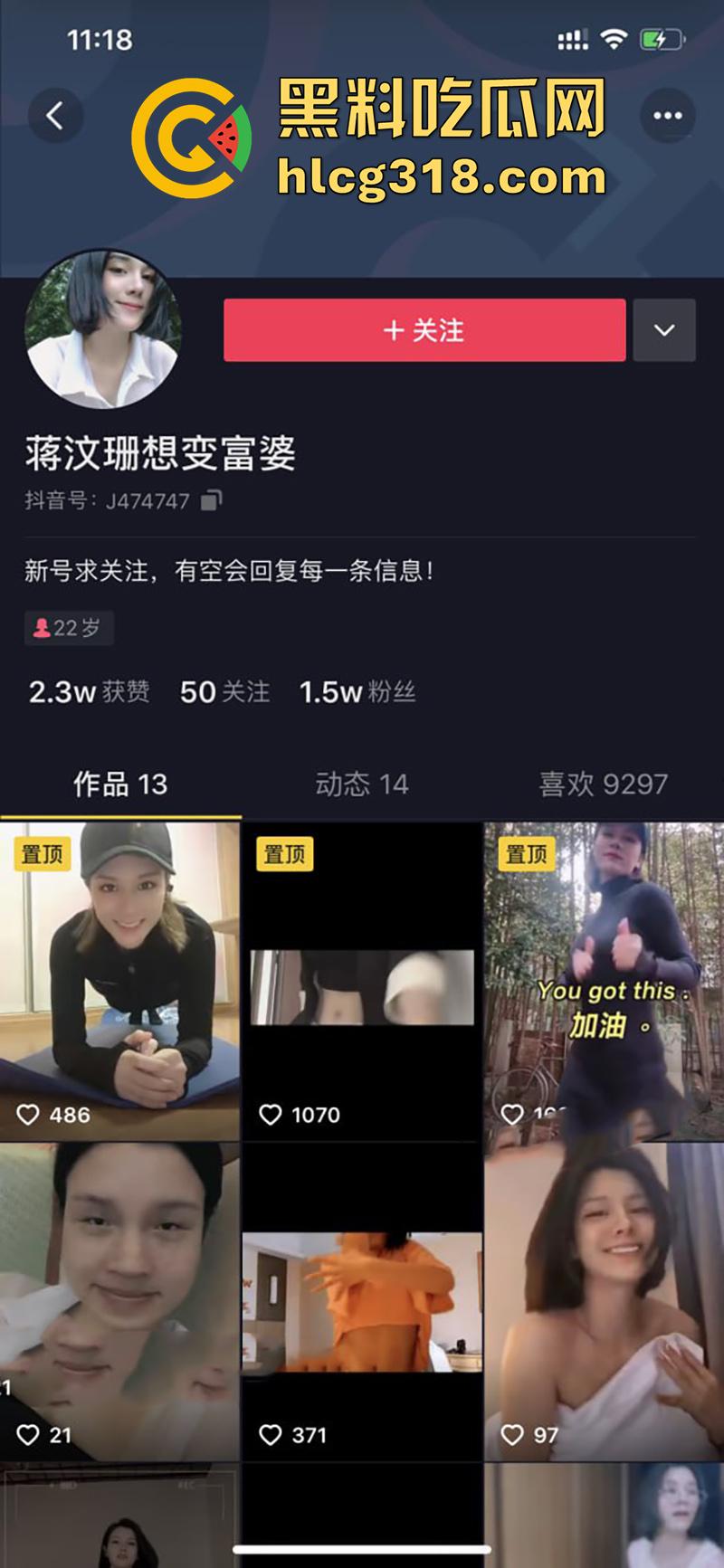
Task: Tap the 置顶 badge on the forest workout video
Action: pyautogui.click(x=526, y=853)
